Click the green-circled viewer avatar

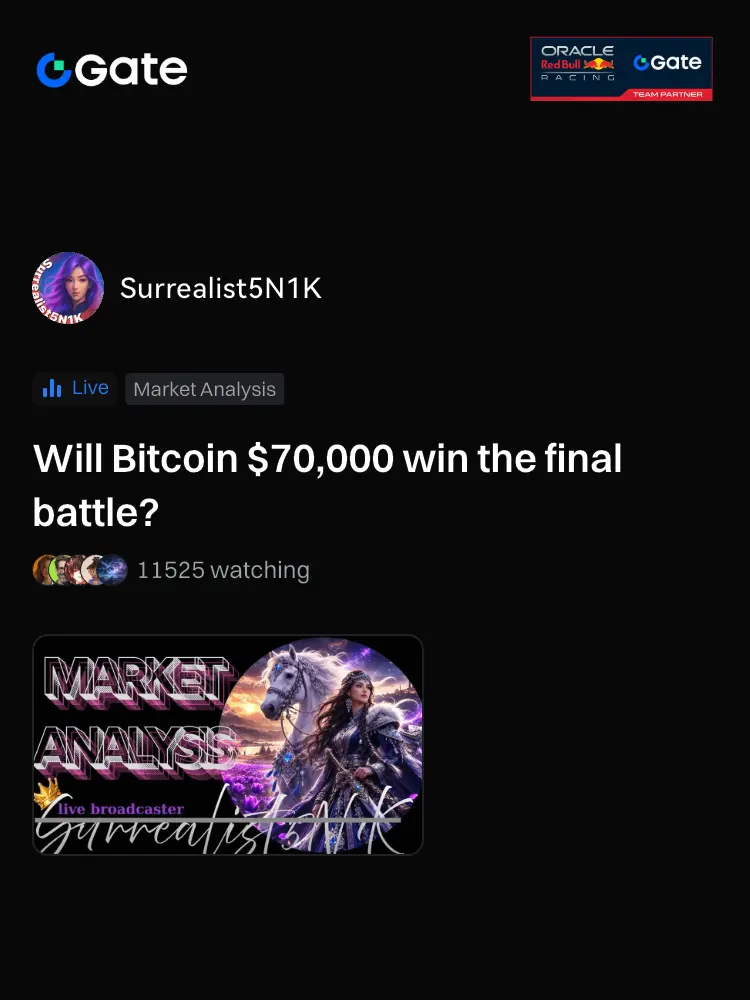click(x=58, y=570)
